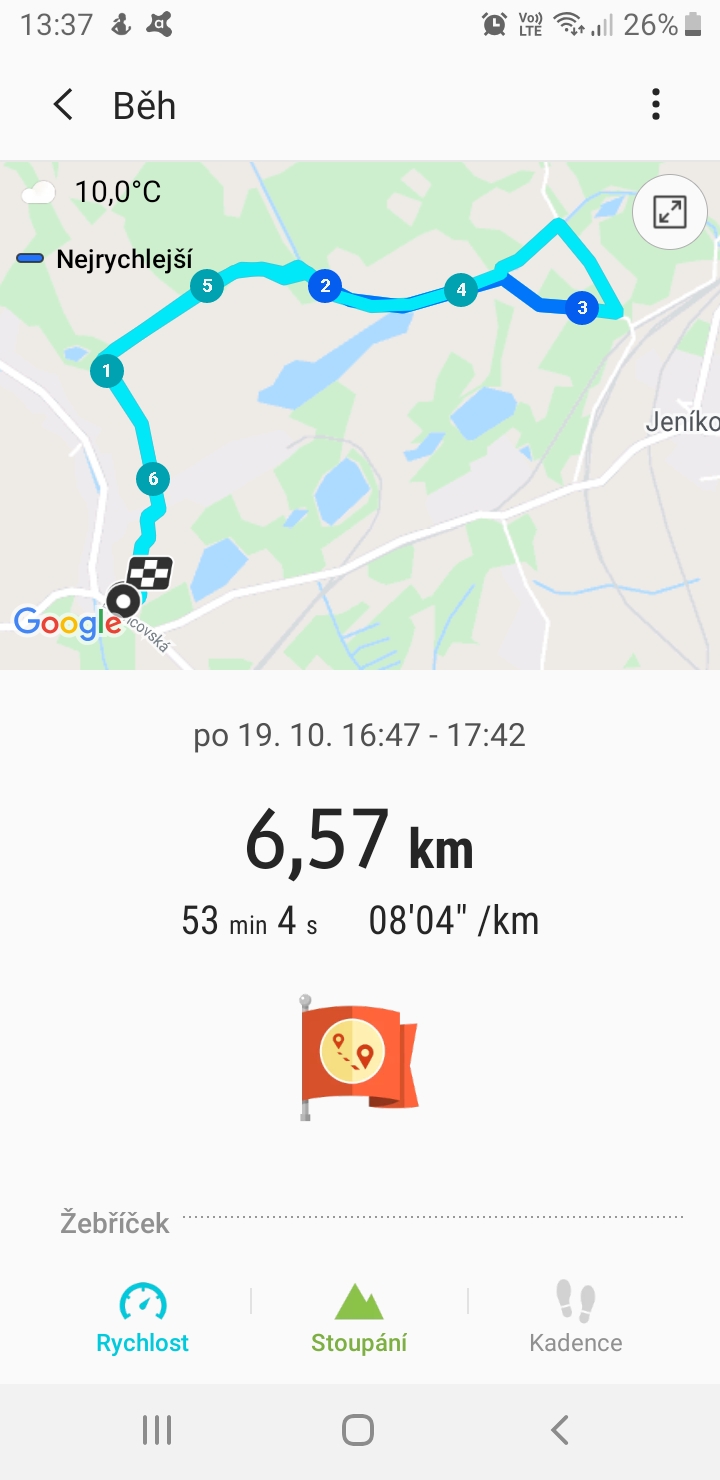Open the three-dot overflow menu
The image size is (720, 1480).
point(656,105)
